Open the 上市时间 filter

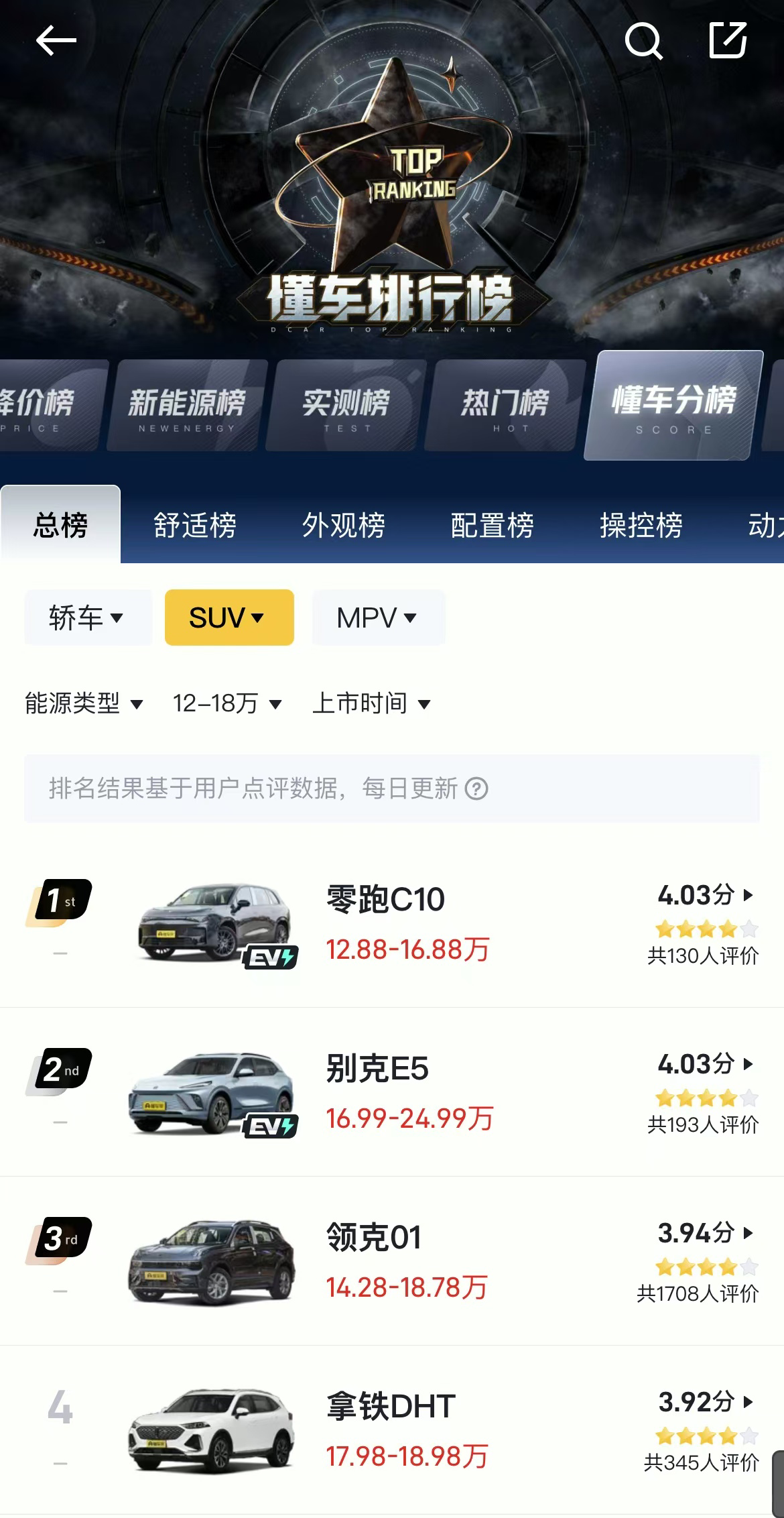371,703
